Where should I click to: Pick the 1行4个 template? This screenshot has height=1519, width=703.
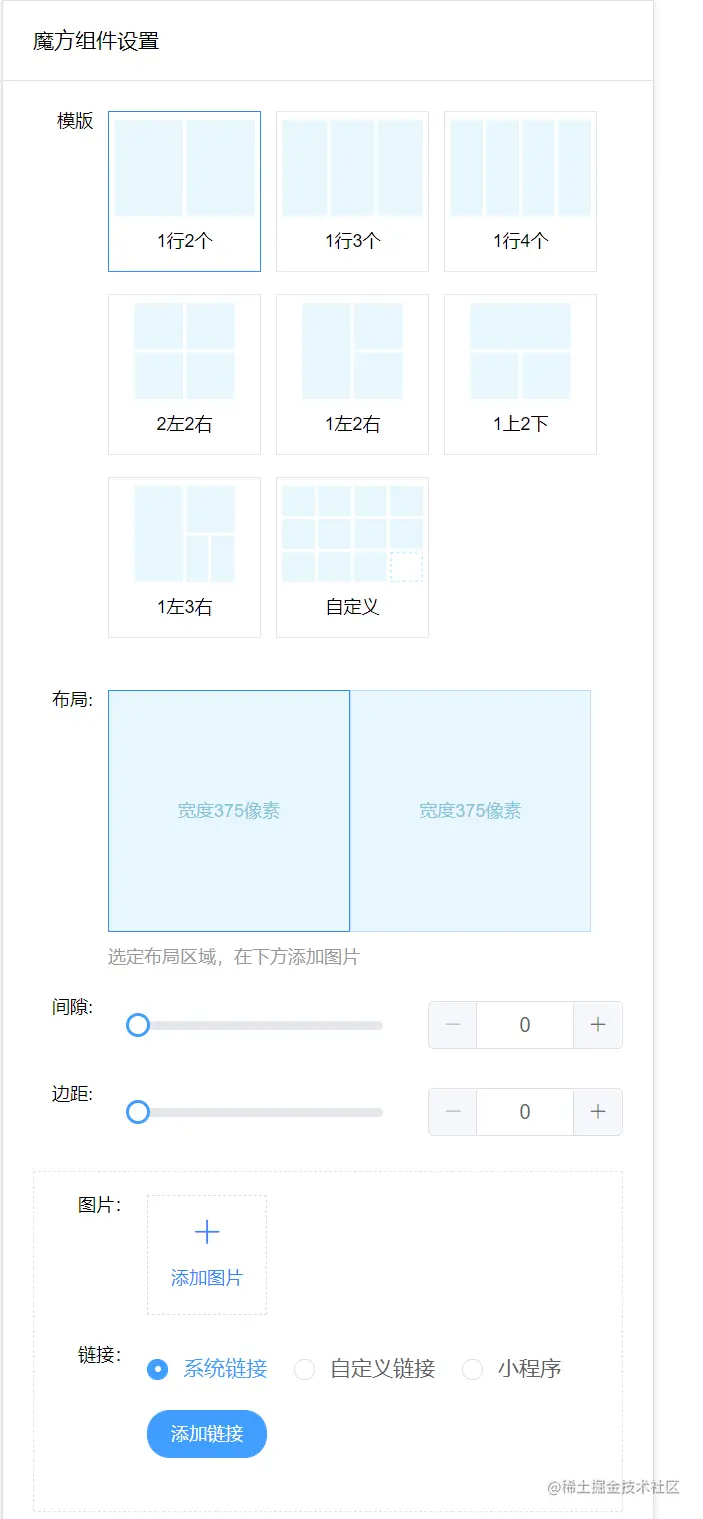pyautogui.click(x=520, y=190)
